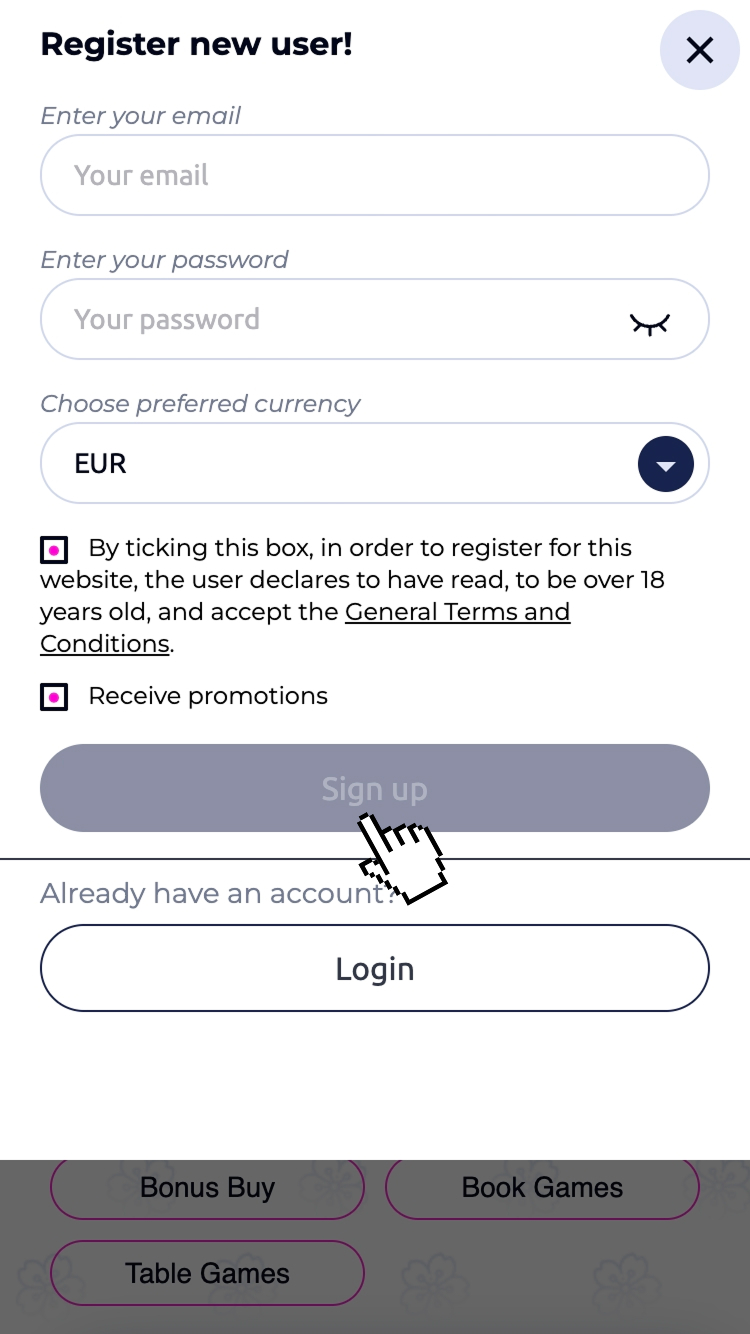
Task: Open the Login screen
Action: click(x=375, y=967)
